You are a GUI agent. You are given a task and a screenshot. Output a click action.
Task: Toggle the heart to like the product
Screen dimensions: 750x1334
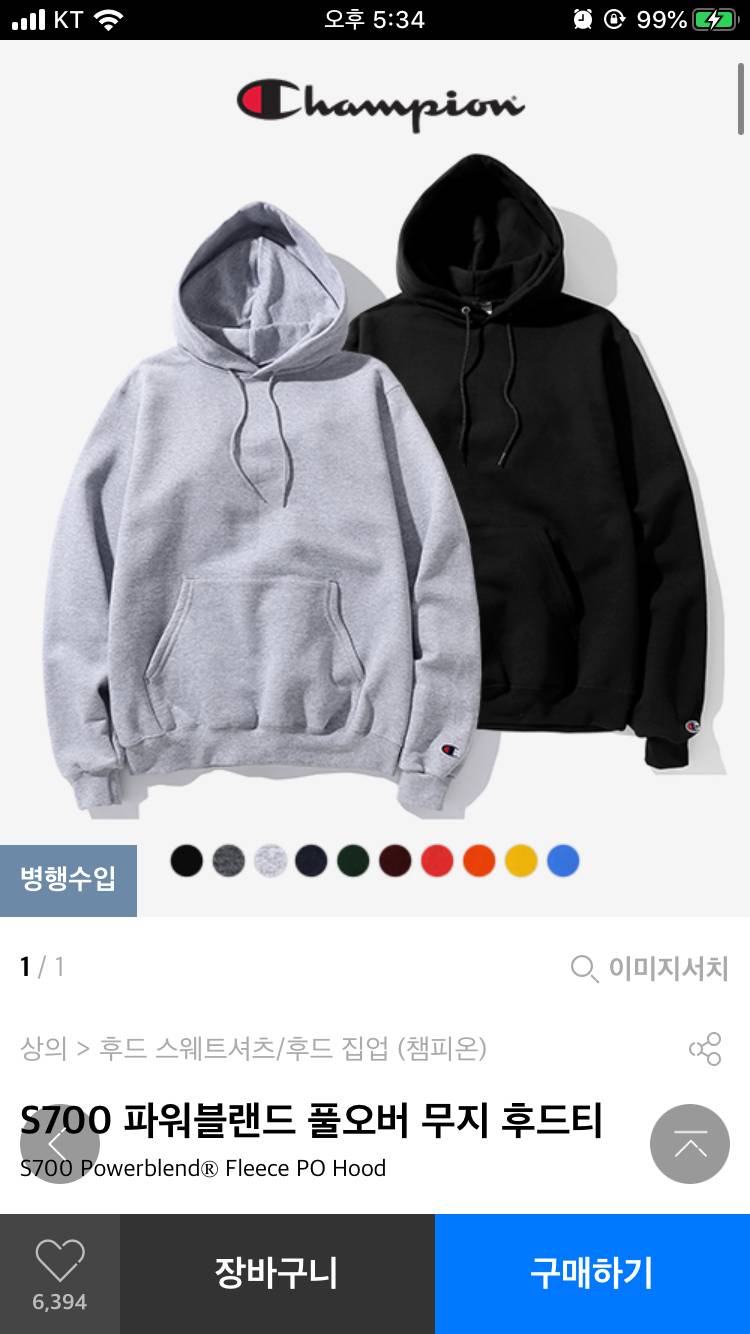60,1262
